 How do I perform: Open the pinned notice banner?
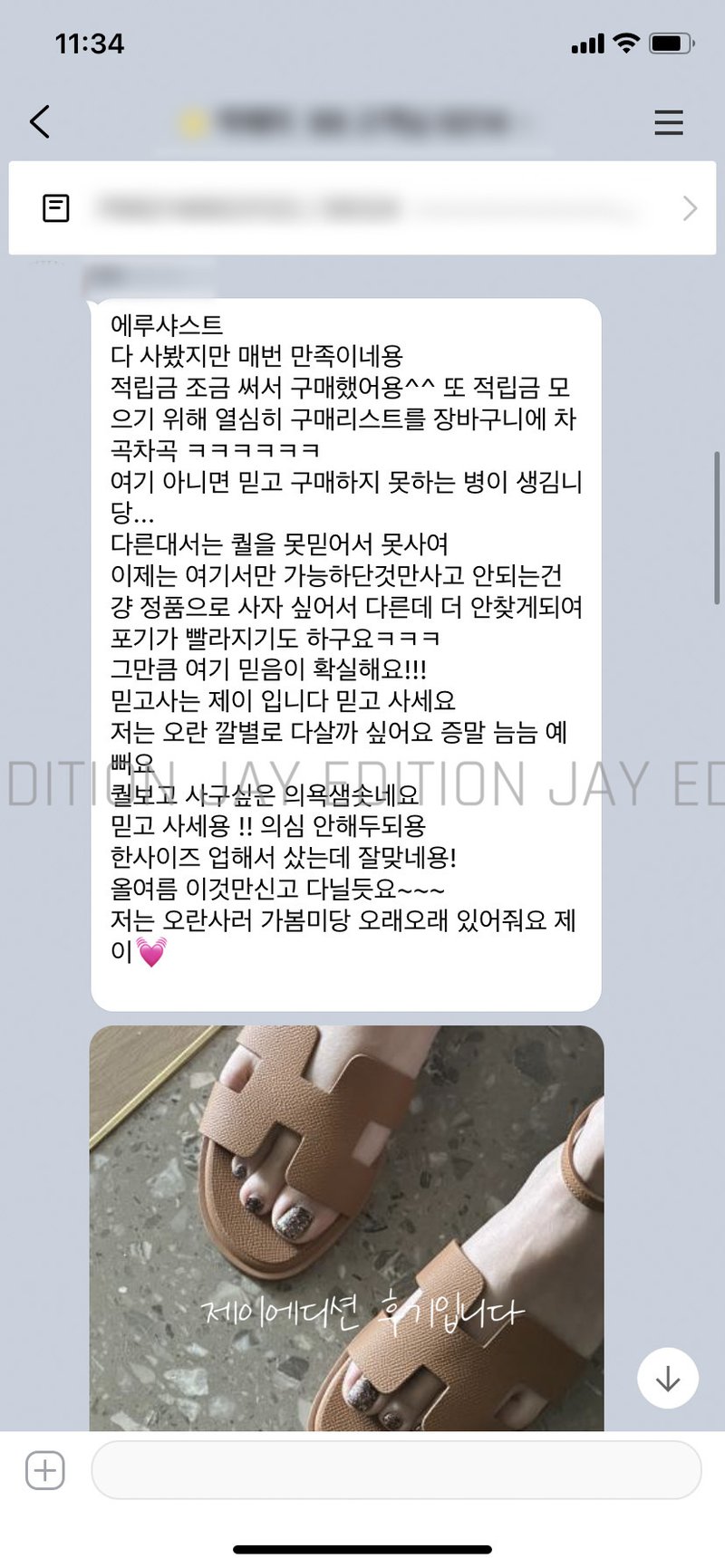click(x=362, y=208)
